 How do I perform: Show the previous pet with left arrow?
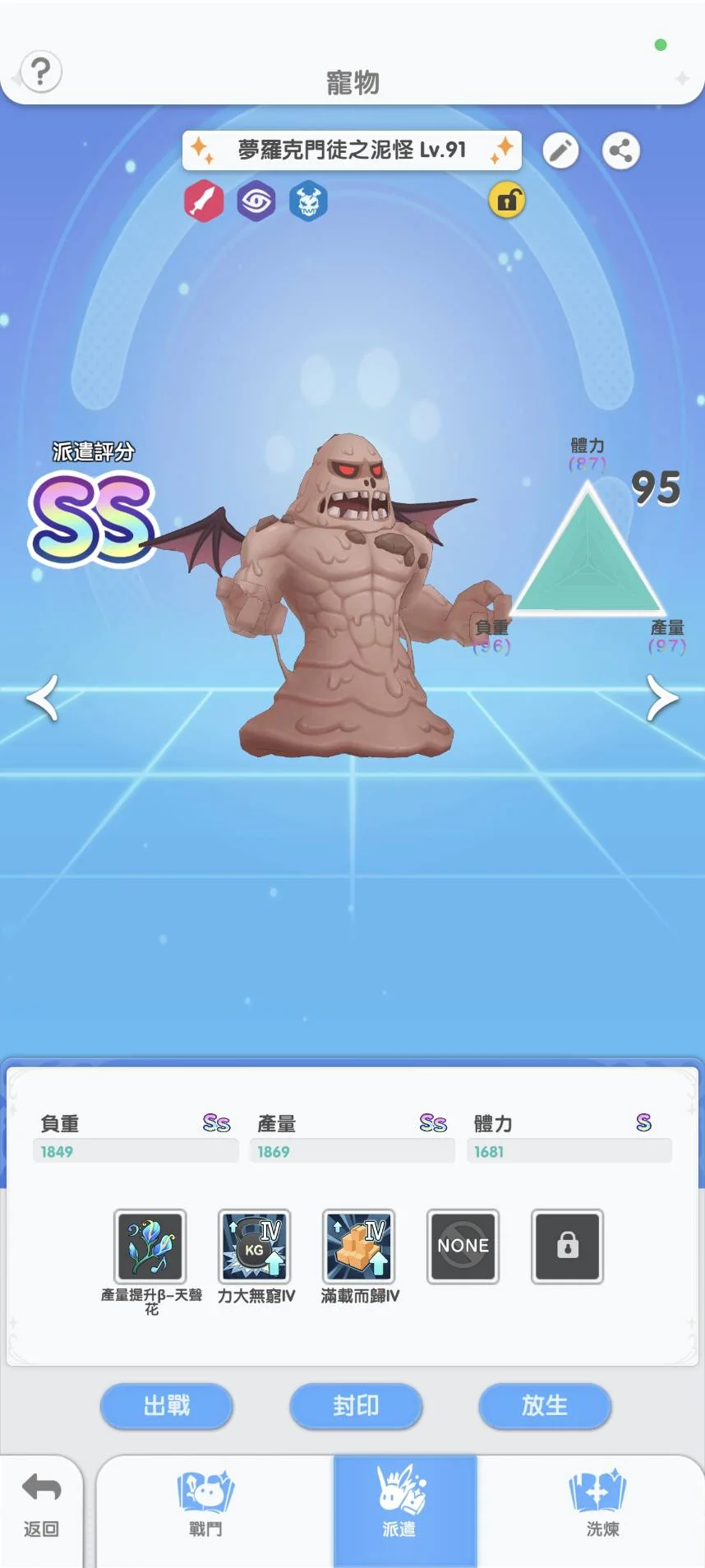point(43,698)
